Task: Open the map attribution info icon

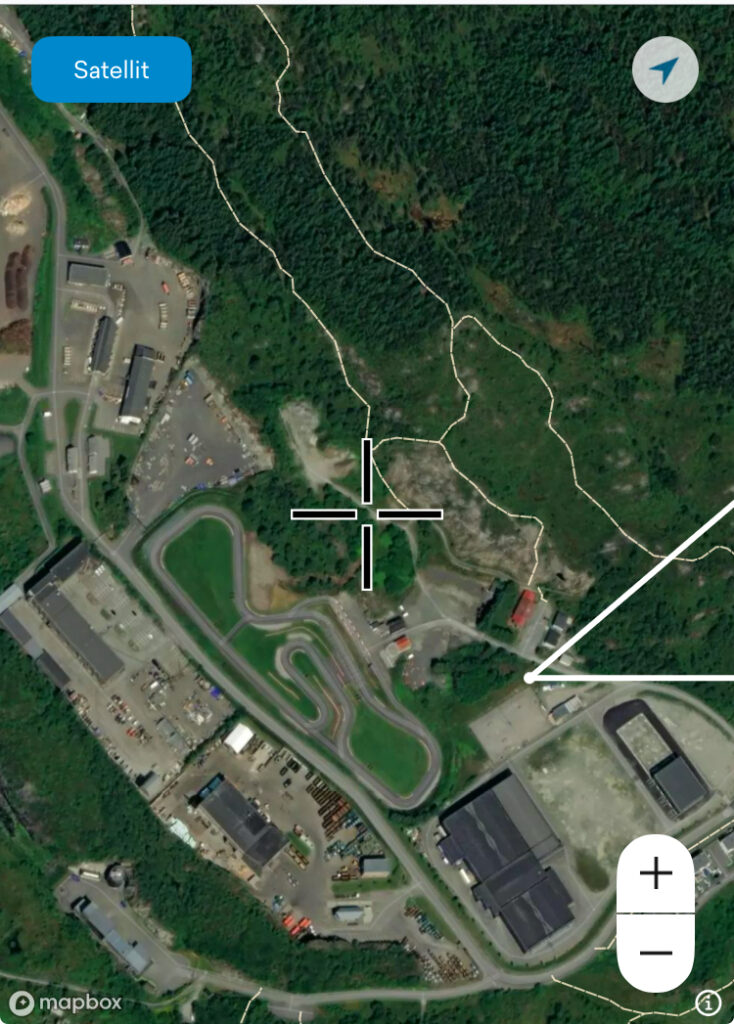Action: tap(708, 1002)
